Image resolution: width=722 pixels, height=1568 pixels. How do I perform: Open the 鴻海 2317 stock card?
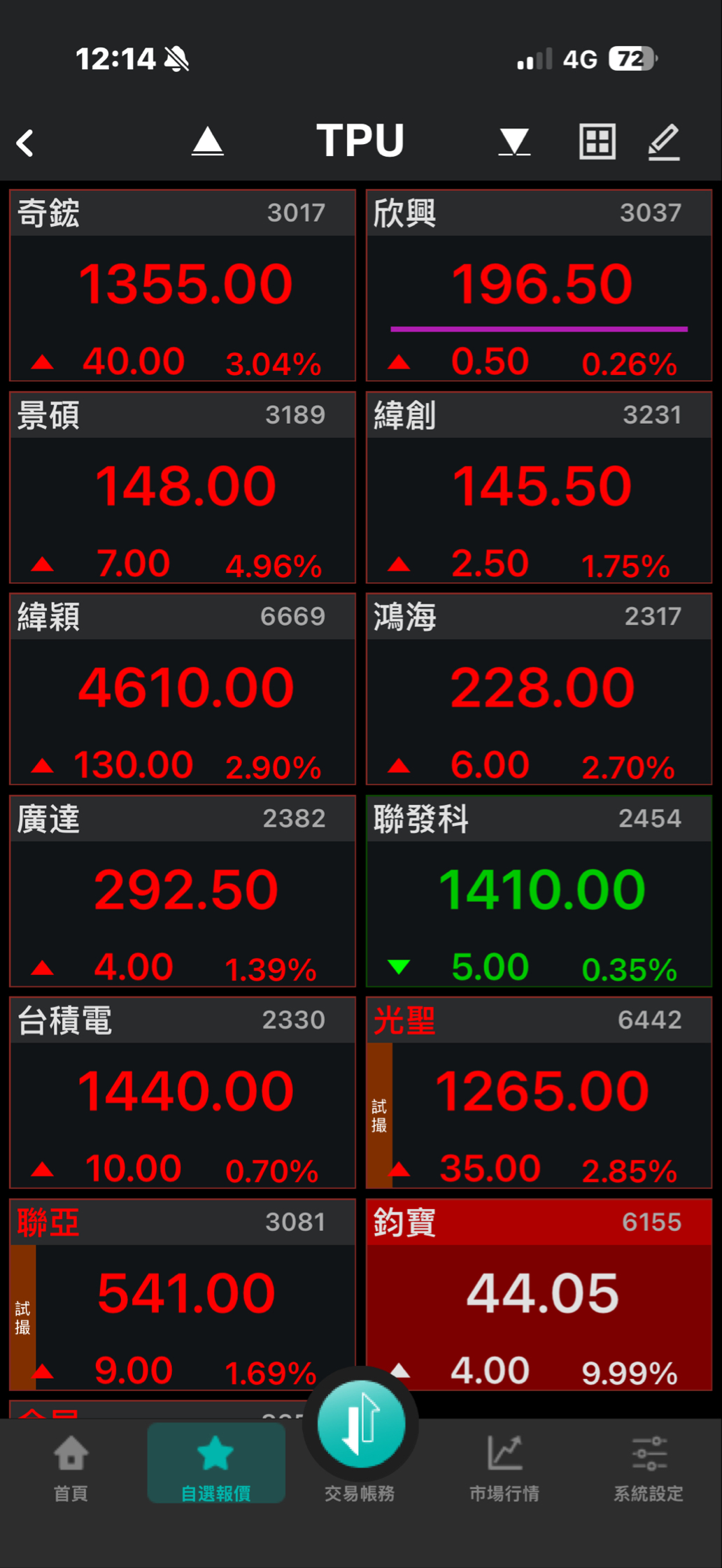539,689
